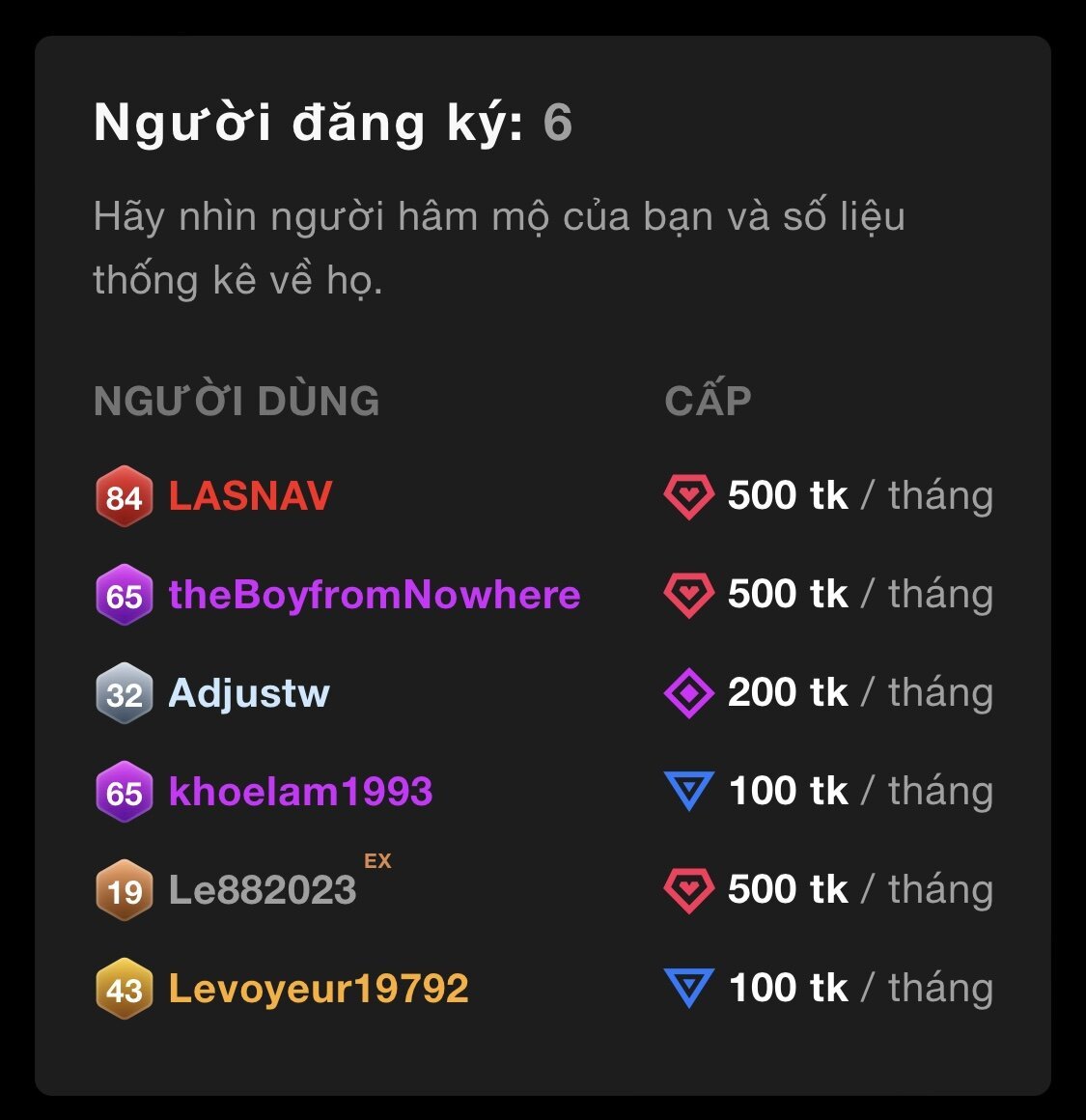View Levoyeur19792's user details
1086x1120 pixels.
click(319, 989)
